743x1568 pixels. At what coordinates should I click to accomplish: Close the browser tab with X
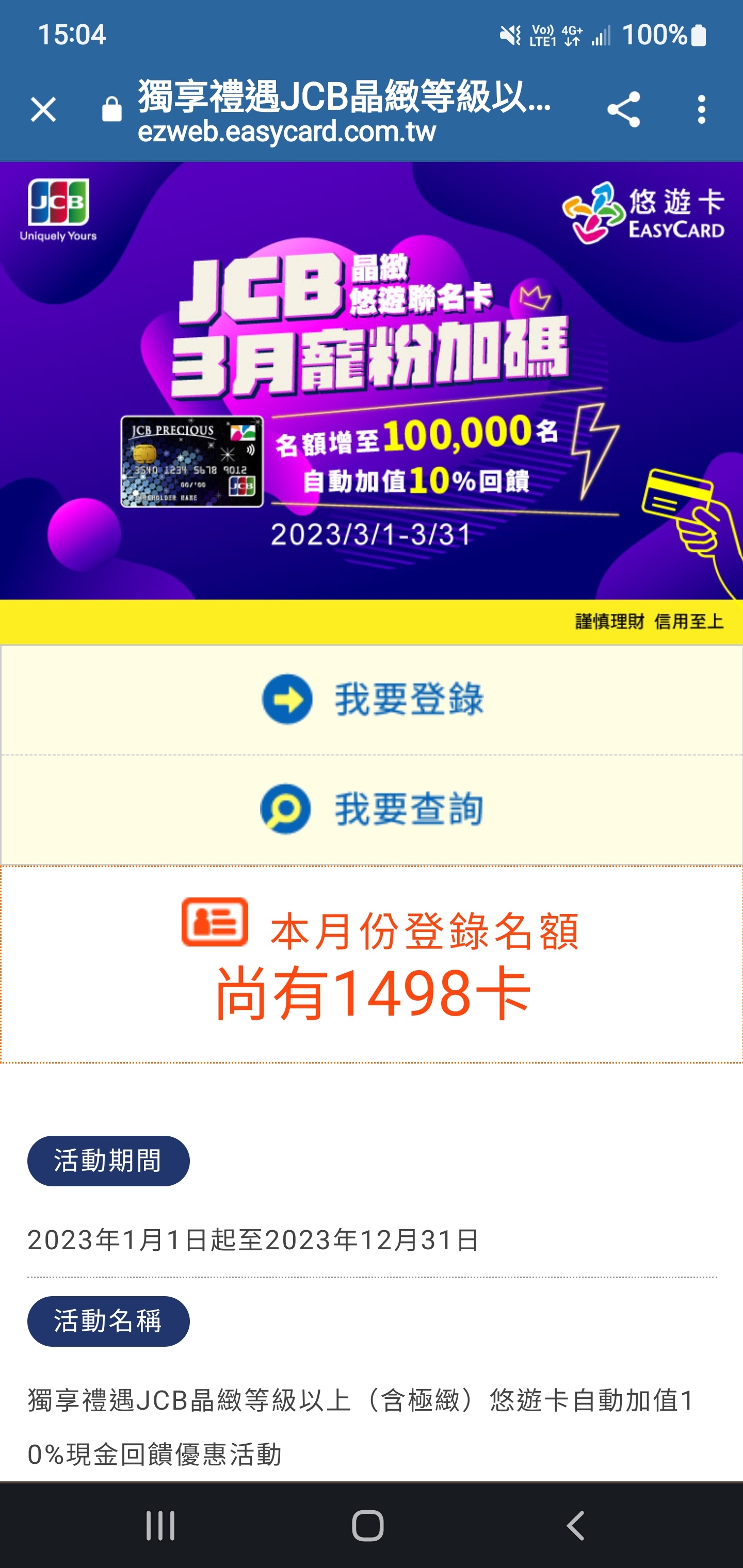43,110
